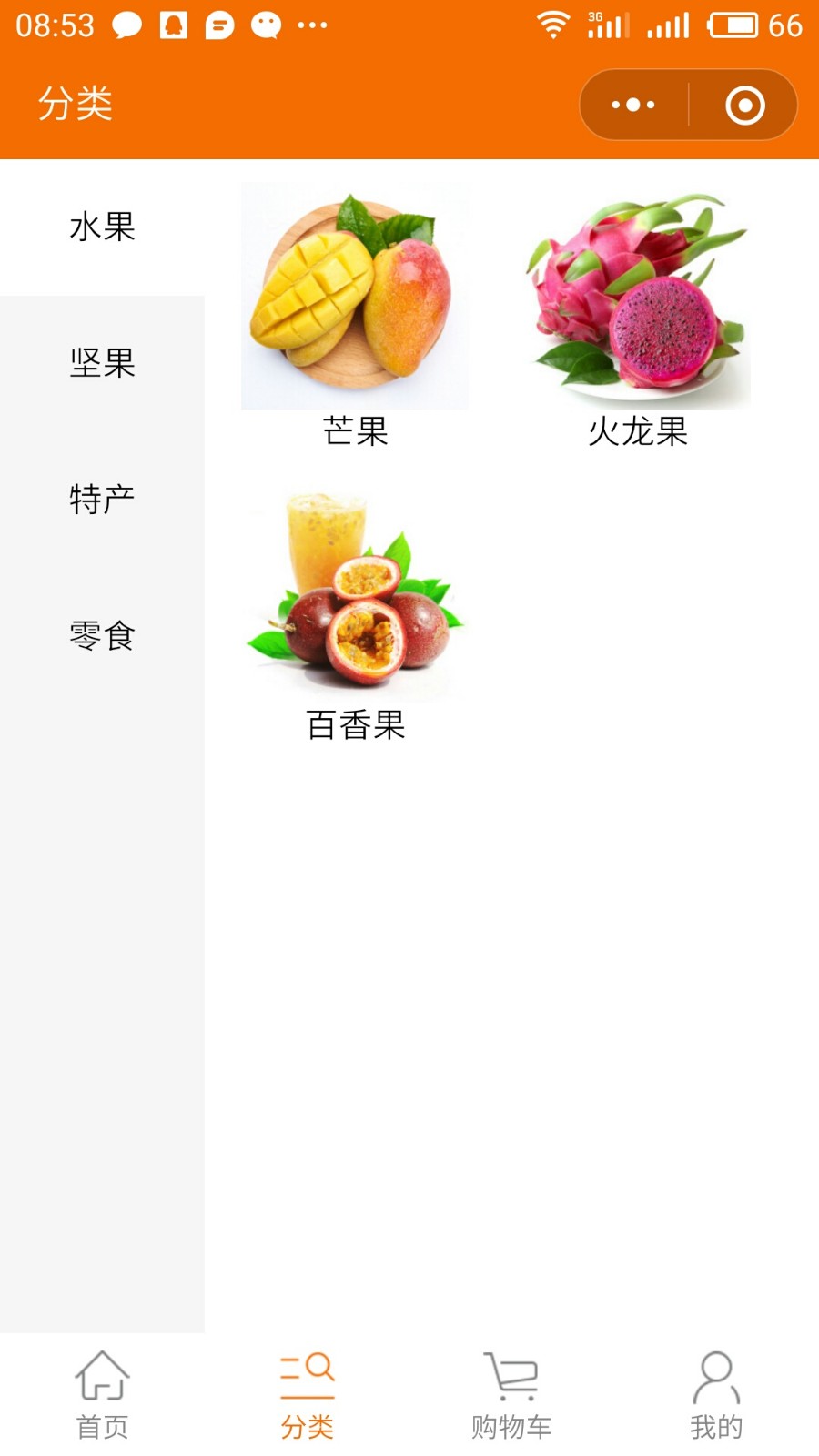The image size is (819, 1456).
Task: Switch to the 我的 profile tab
Action: 716,1396
